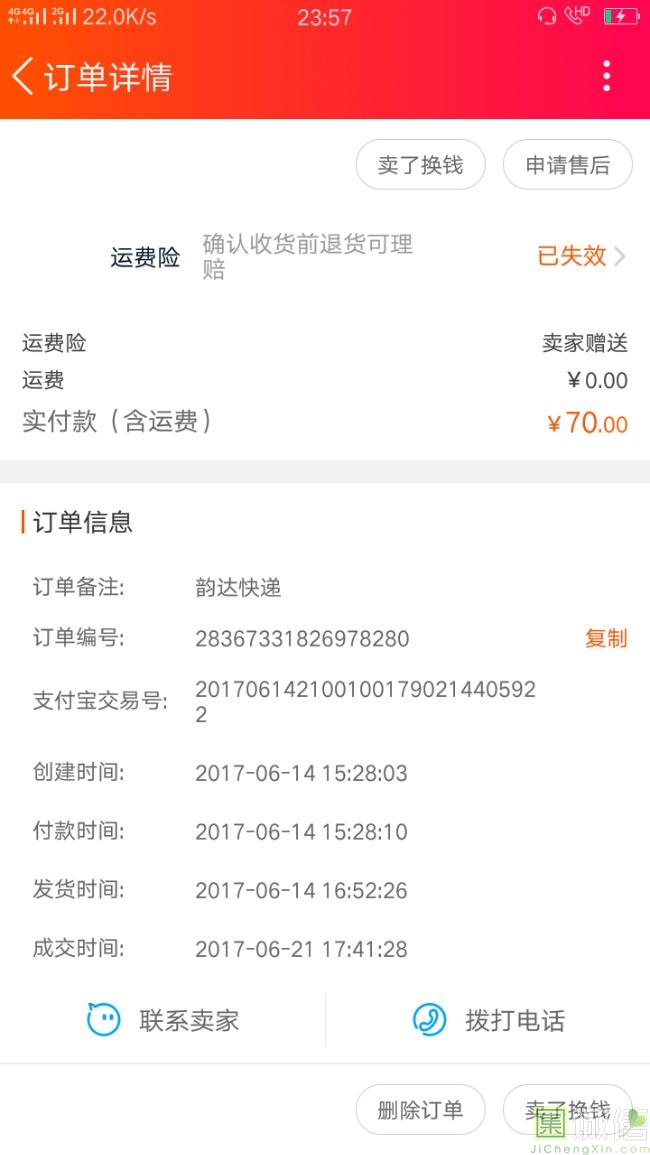Viewport: 650px width, 1155px height.
Task: Open the 运费险 已失效 details
Action: coord(581,256)
